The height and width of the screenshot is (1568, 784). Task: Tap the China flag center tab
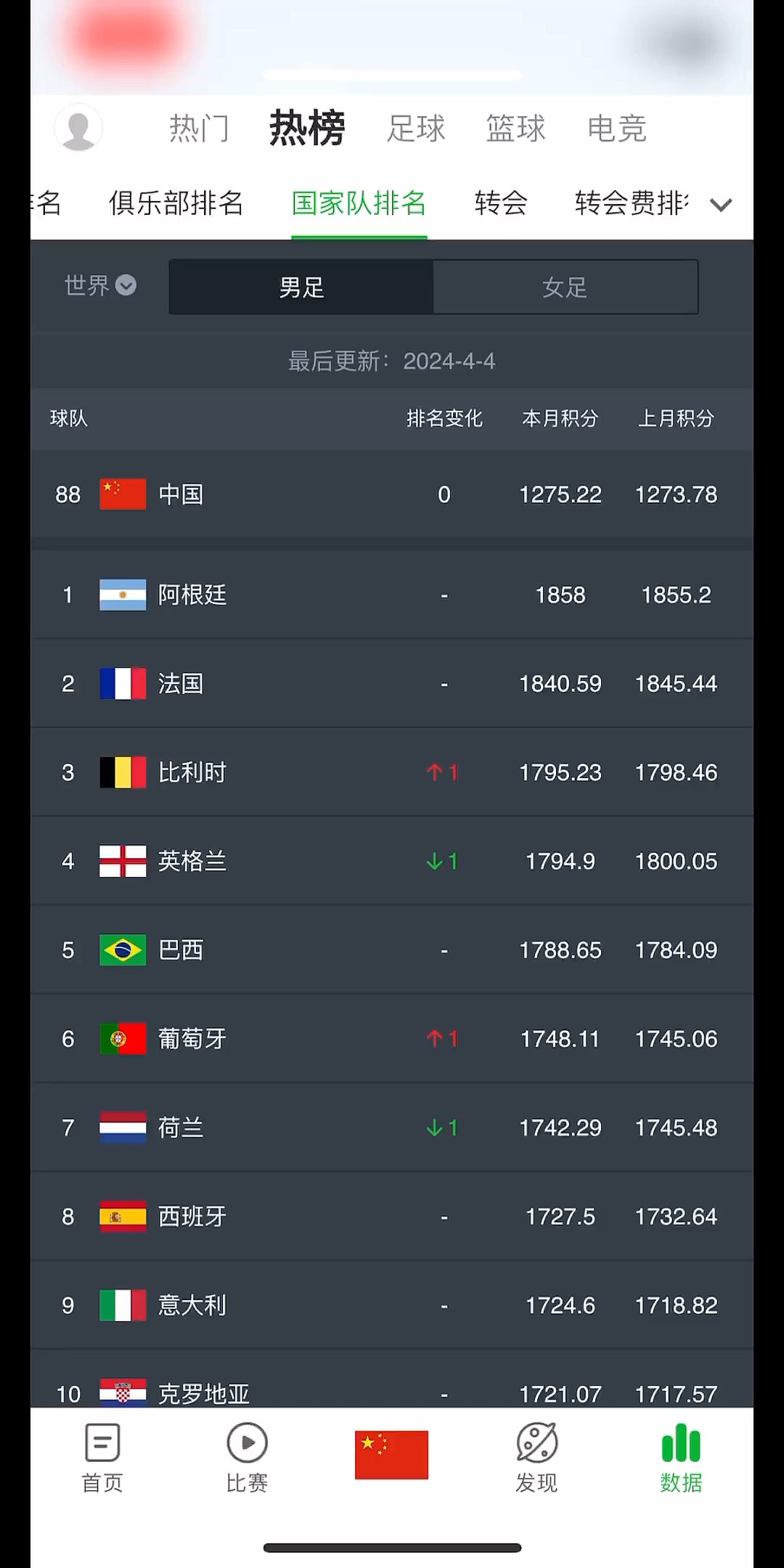[x=391, y=1455]
